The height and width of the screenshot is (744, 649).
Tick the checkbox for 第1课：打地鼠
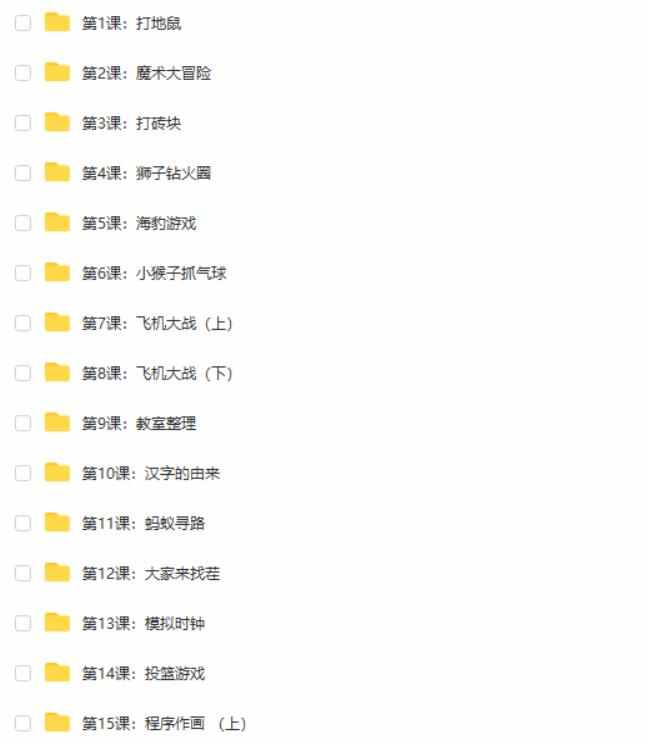pyautogui.click(x=22, y=23)
